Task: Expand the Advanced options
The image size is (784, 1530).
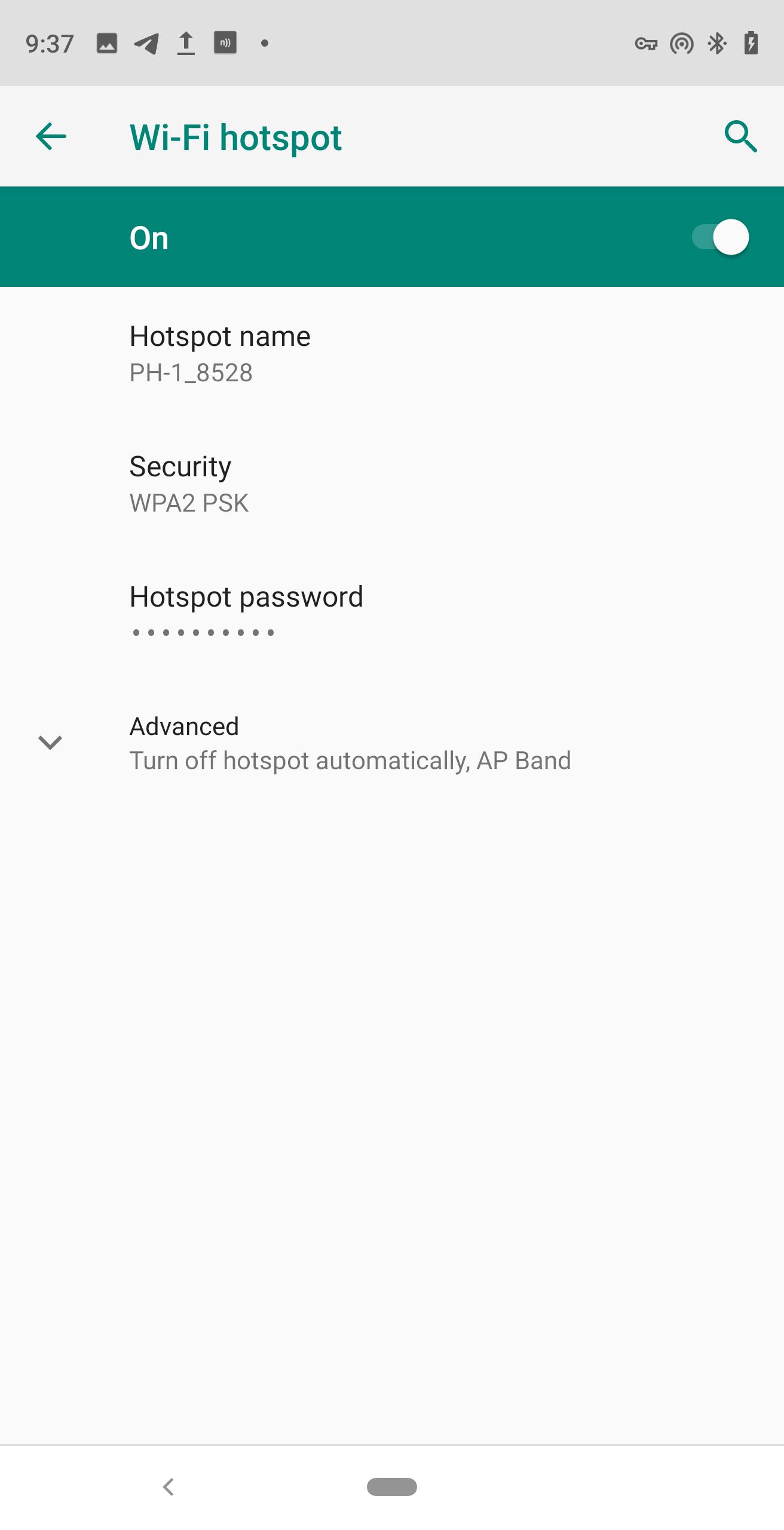Action: [x=392, y=743]
